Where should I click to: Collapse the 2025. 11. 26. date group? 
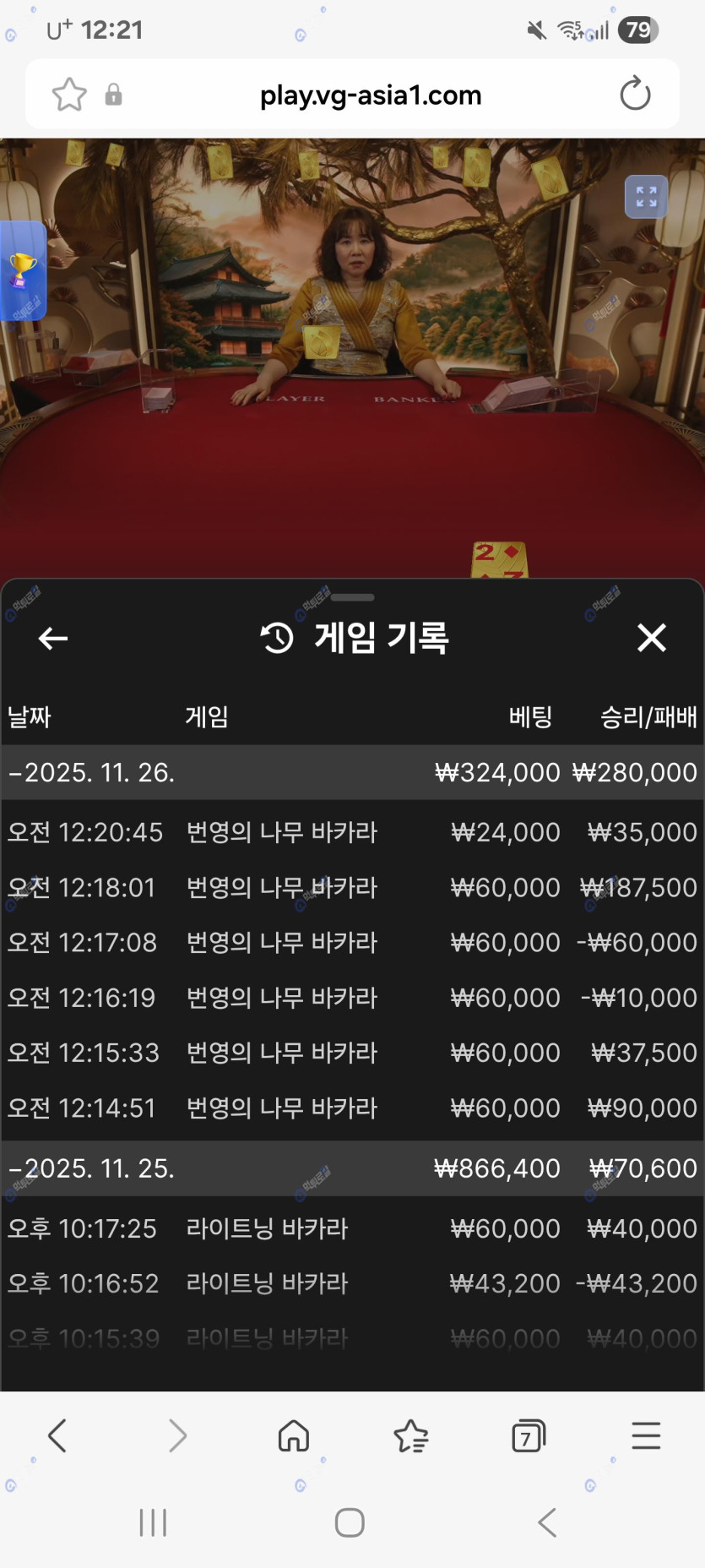click(91, 772)
